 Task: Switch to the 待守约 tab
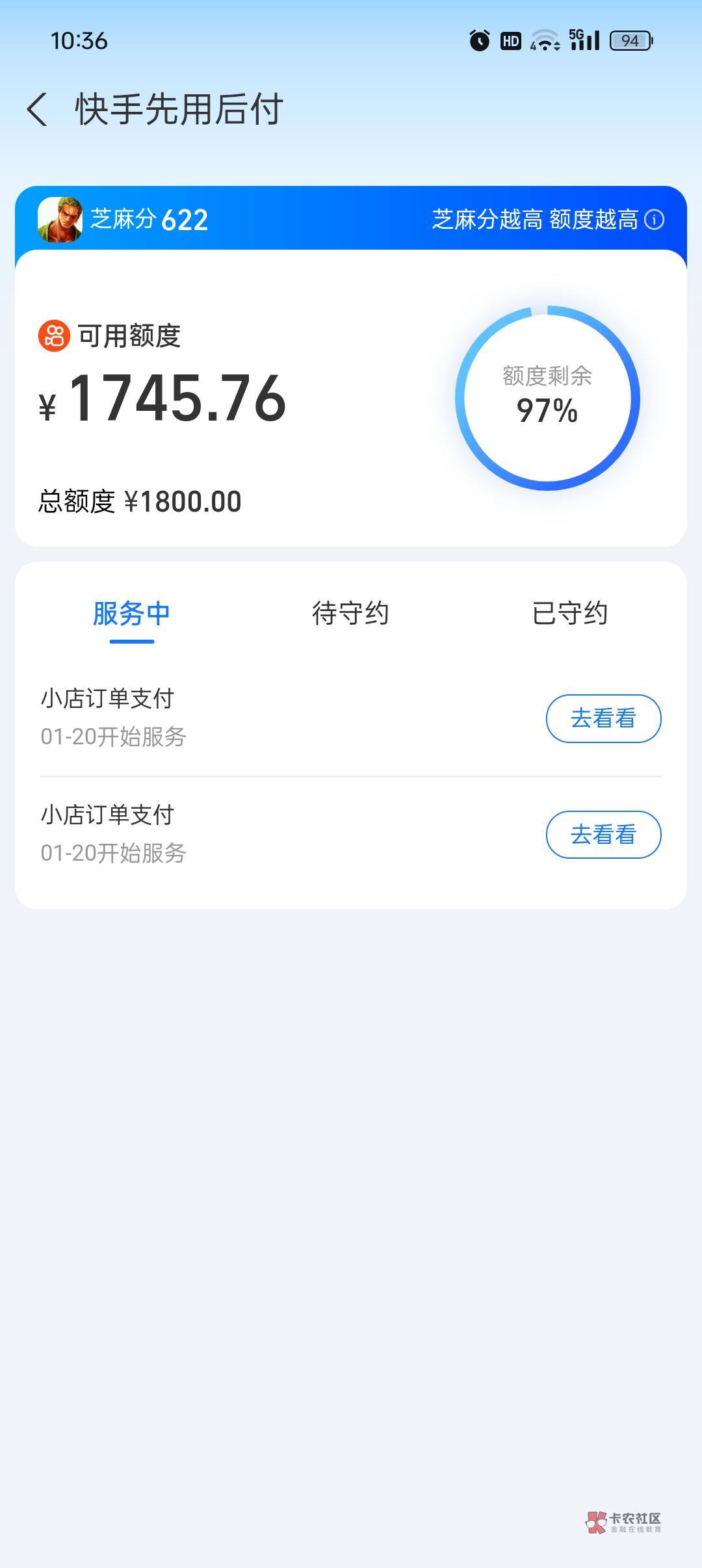[x=350, y=614]
